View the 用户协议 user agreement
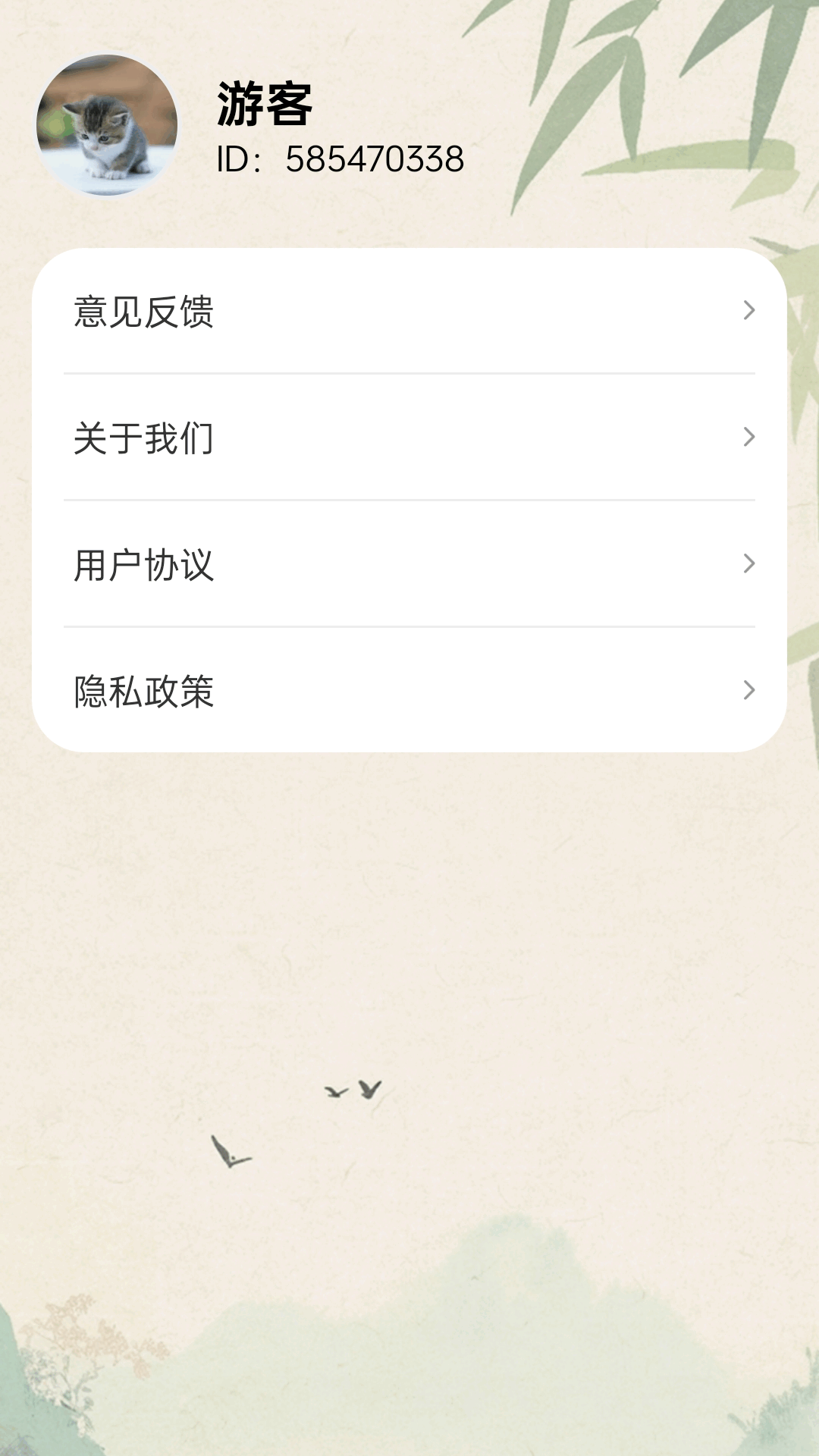 tap(143, 563)
